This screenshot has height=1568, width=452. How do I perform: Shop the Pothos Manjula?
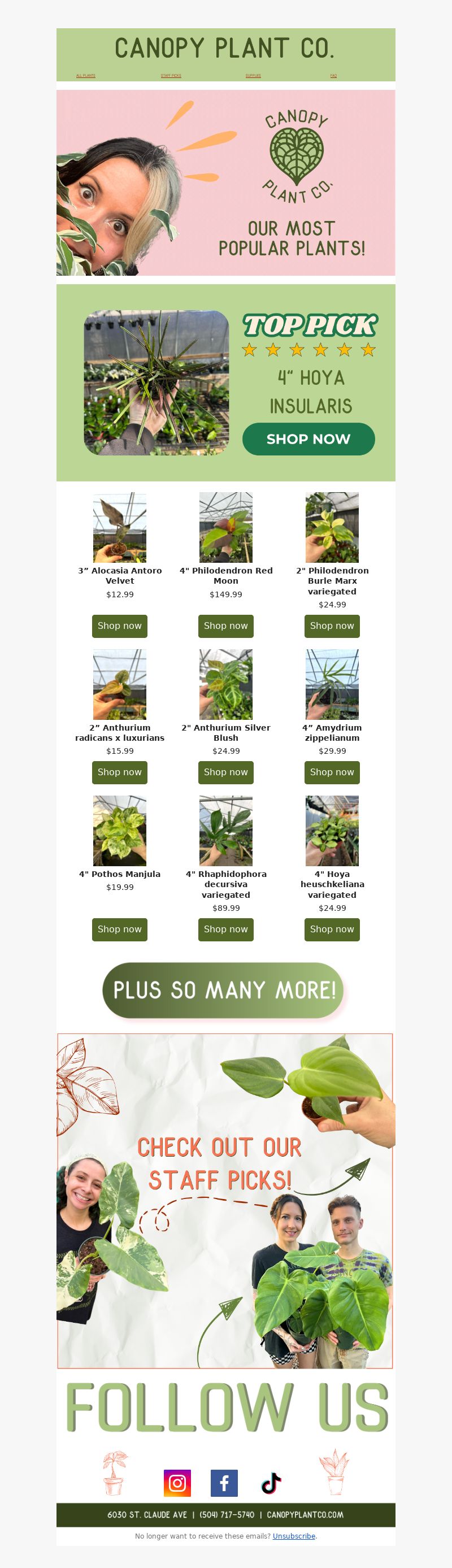[120, 929]
